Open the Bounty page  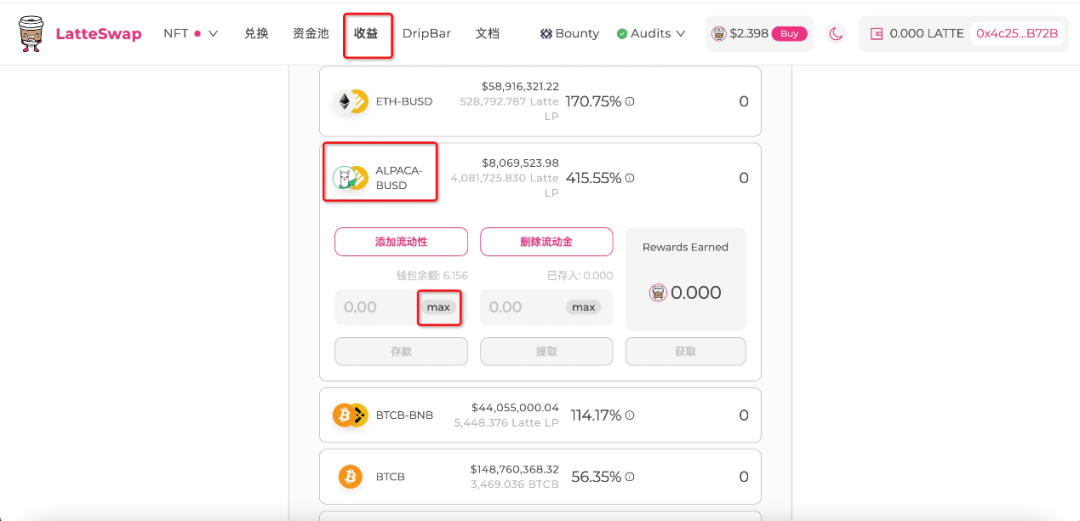569,33
